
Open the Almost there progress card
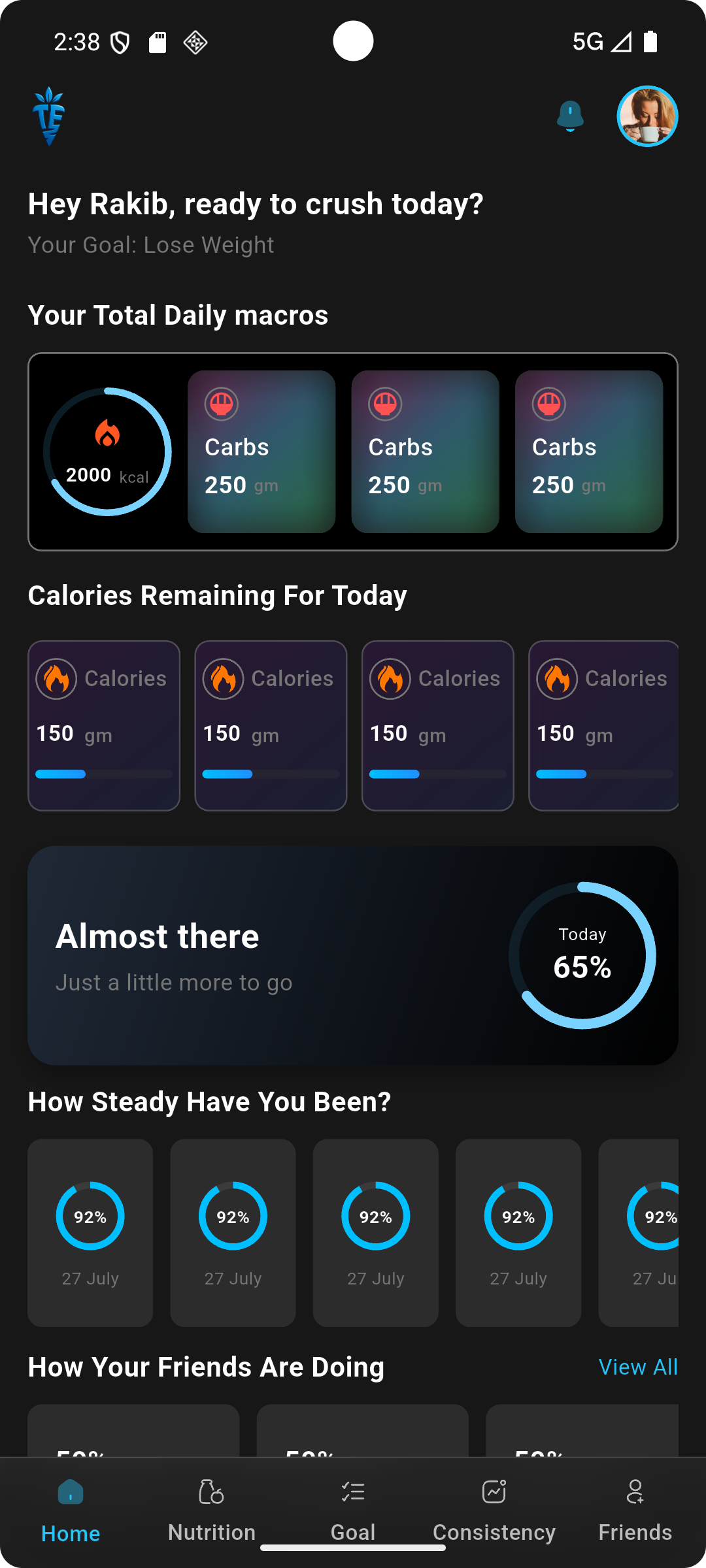353,955
